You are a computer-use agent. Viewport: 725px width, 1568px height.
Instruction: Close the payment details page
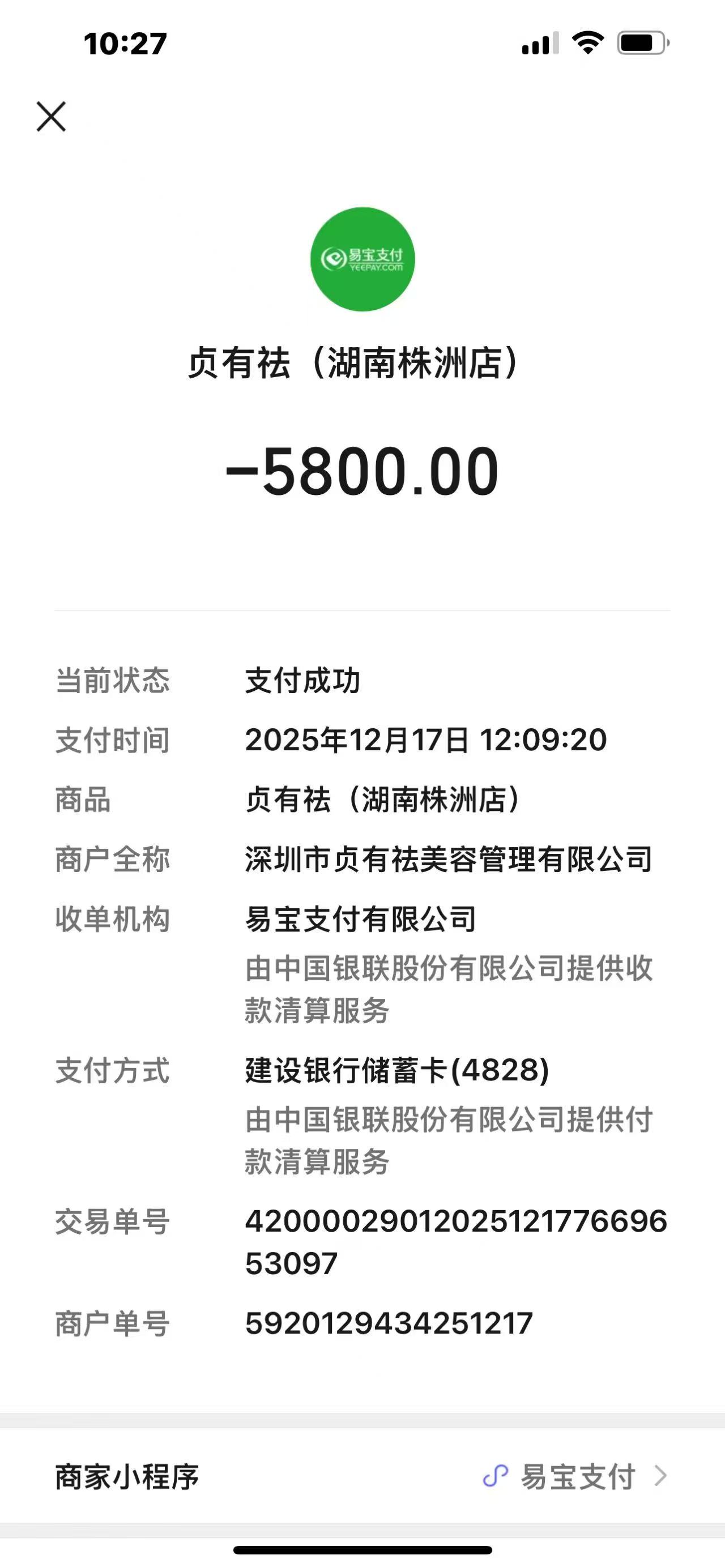(x=51, y=116)
